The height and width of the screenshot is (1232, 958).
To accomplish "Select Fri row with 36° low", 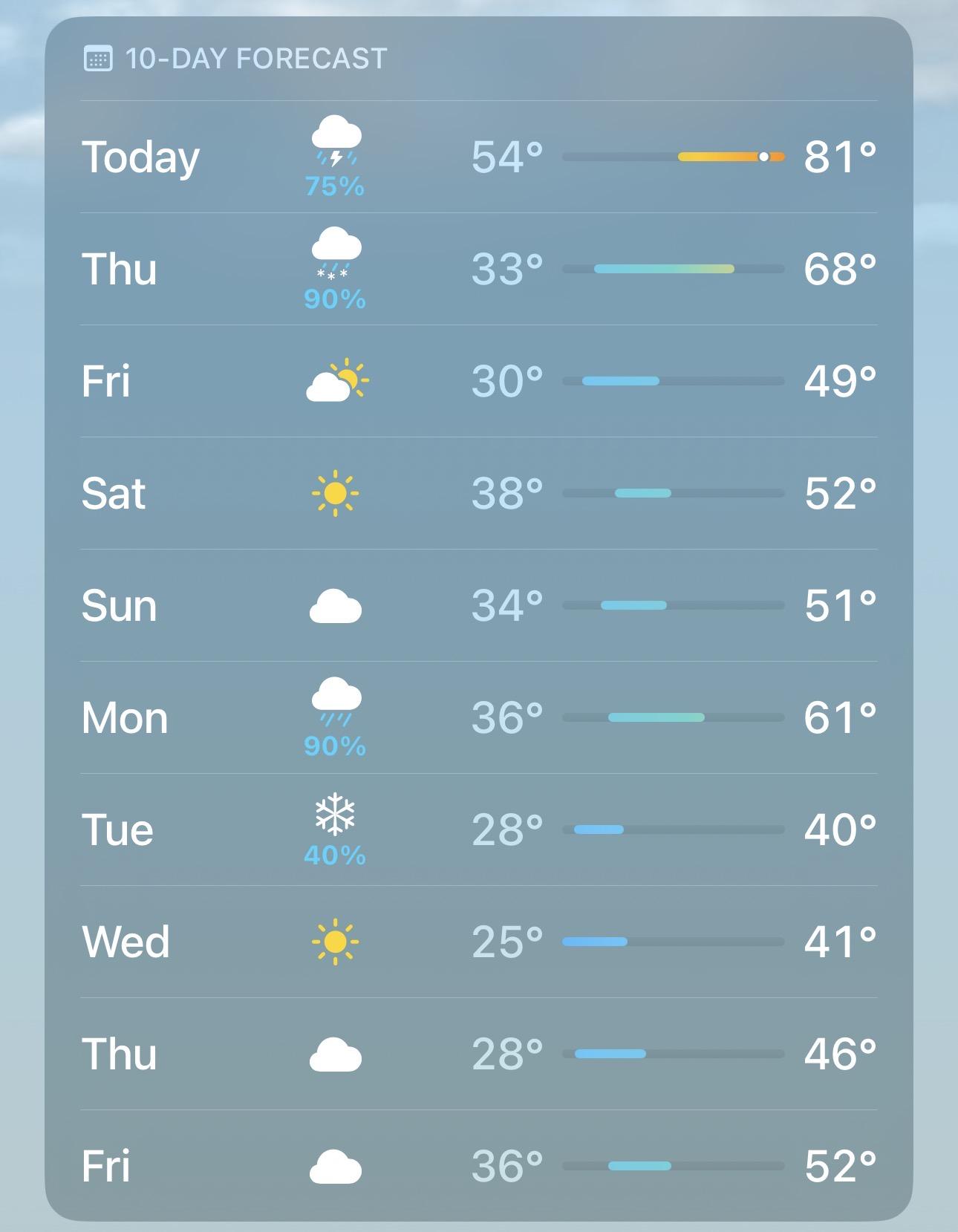I will tap(478, 1166).
